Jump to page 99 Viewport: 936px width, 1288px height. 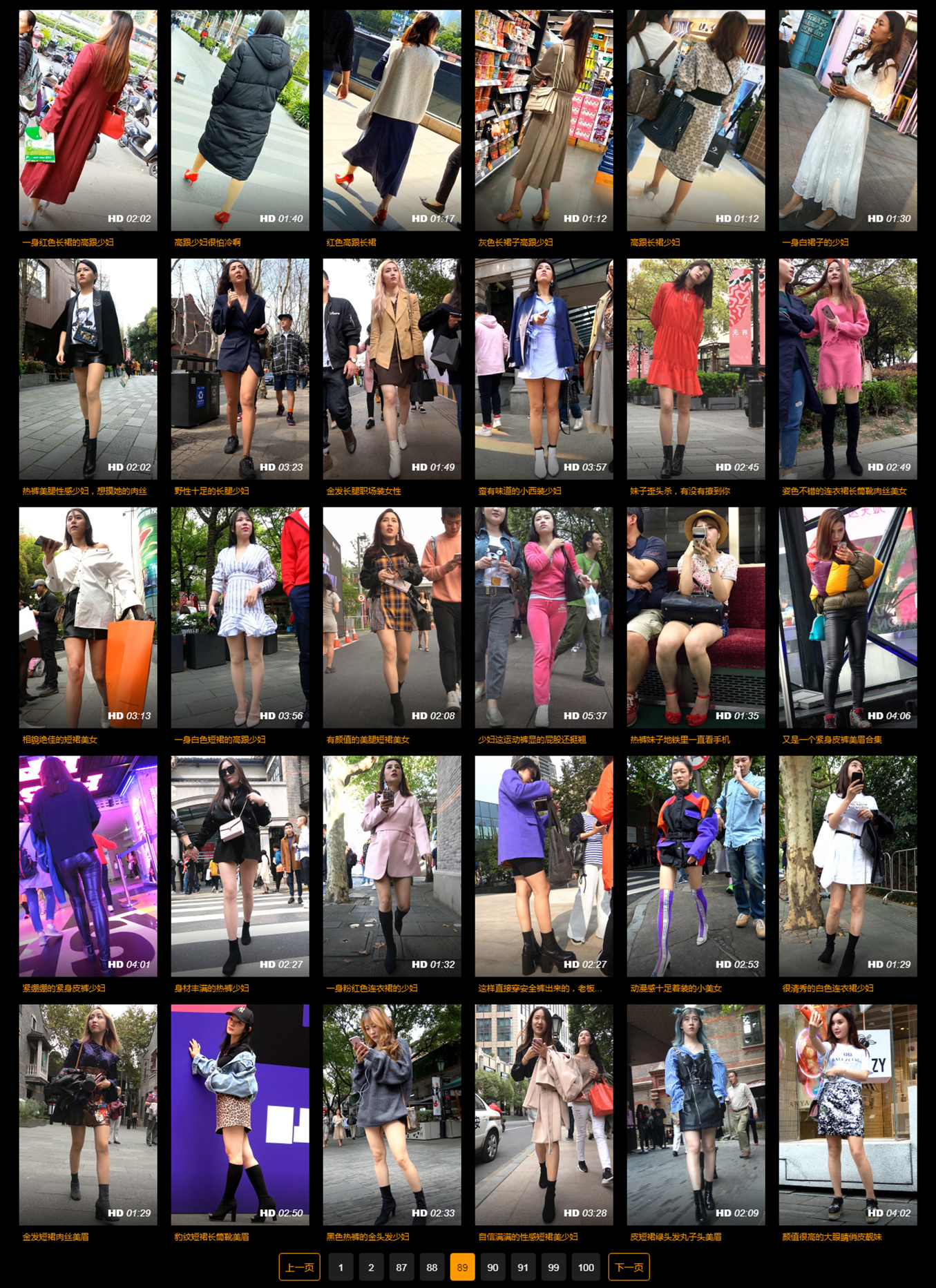[553, 1267]
